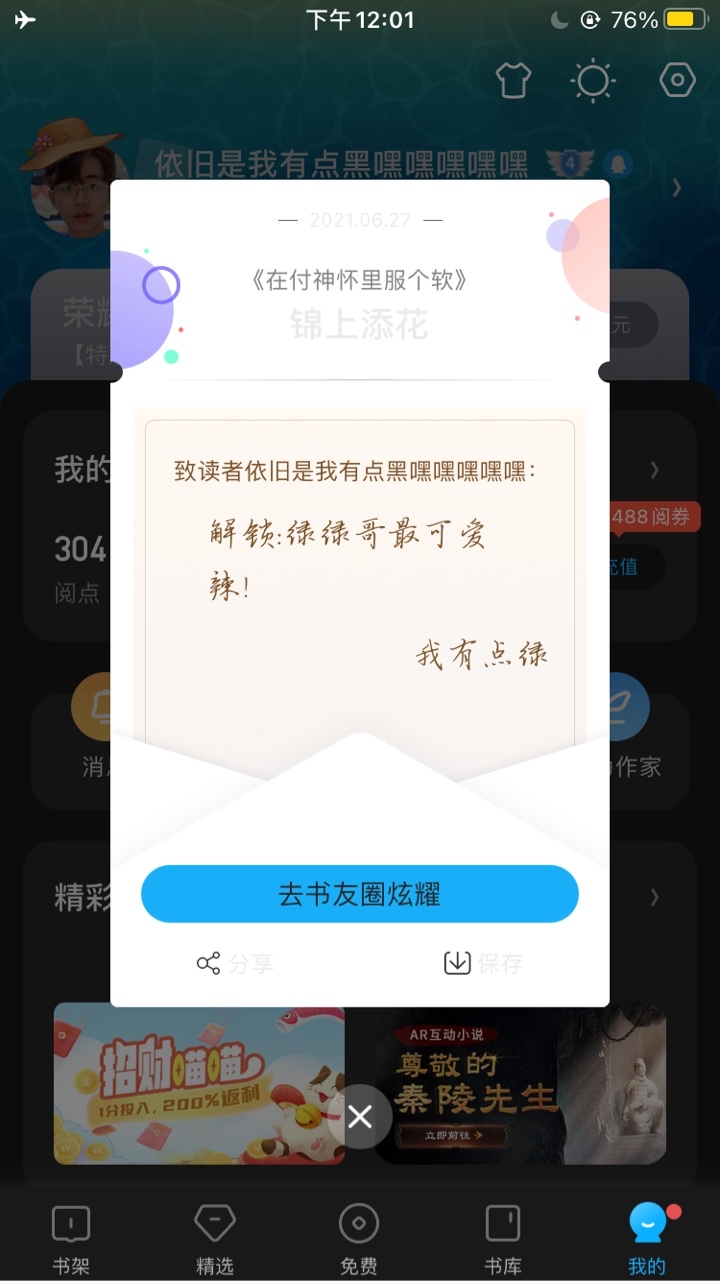Open the 尊敬的秦陵先生 AR novel banner
Viewport: 720px width, 1281px height.
(520, 1083)
